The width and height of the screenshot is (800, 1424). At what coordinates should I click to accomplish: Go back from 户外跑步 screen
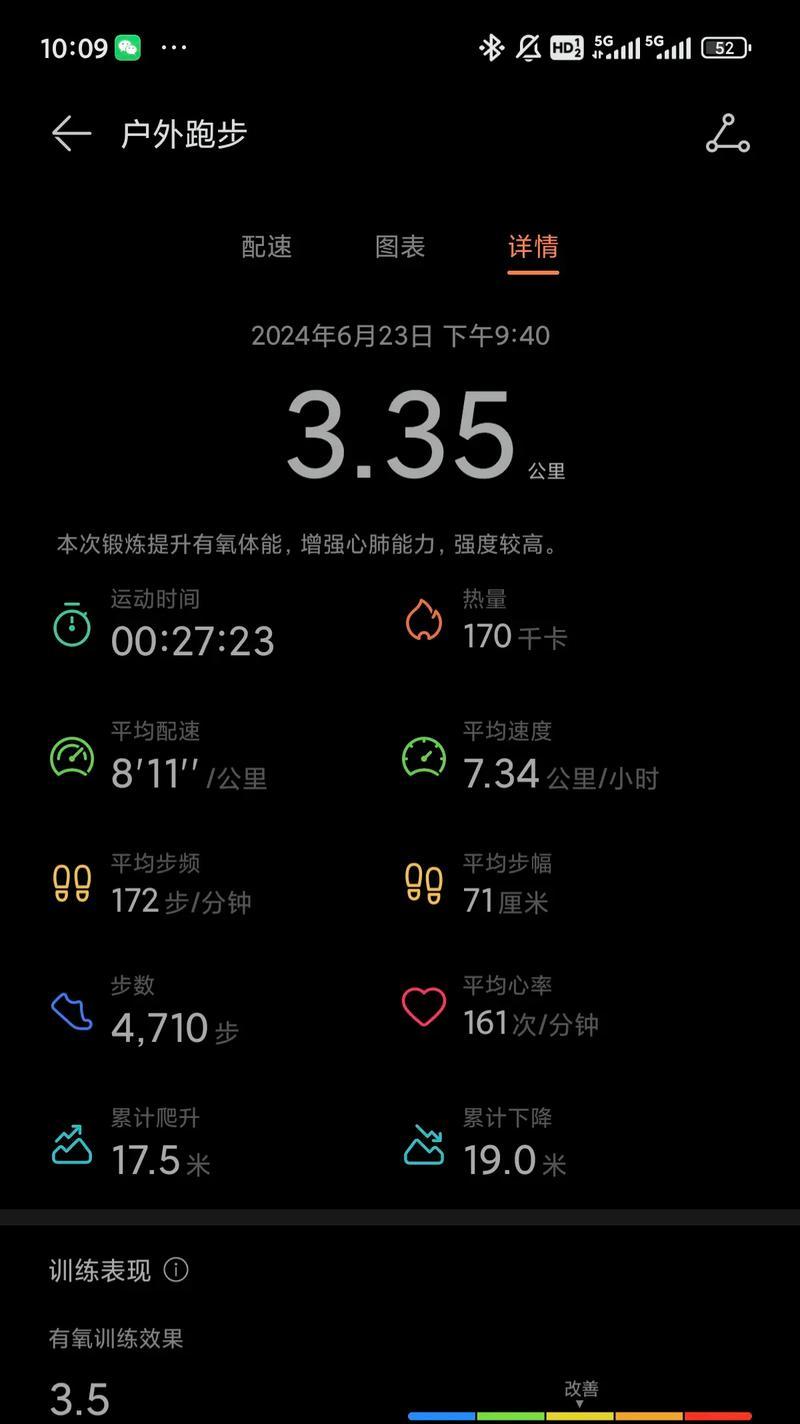pyautogui.click(x=71, y=133)
